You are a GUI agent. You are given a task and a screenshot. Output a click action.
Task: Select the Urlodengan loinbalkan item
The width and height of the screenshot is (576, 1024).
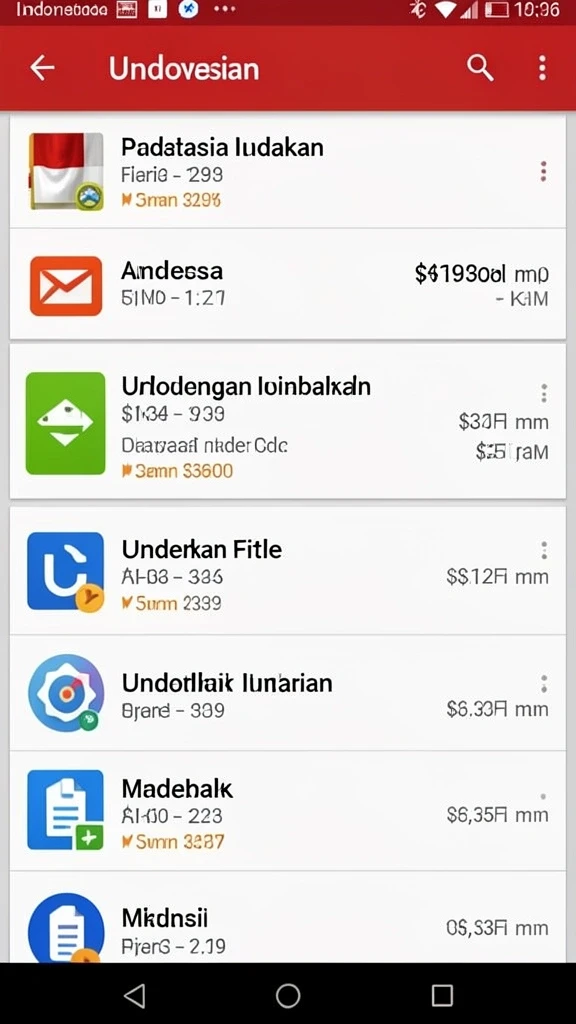[x=288, y=421]
